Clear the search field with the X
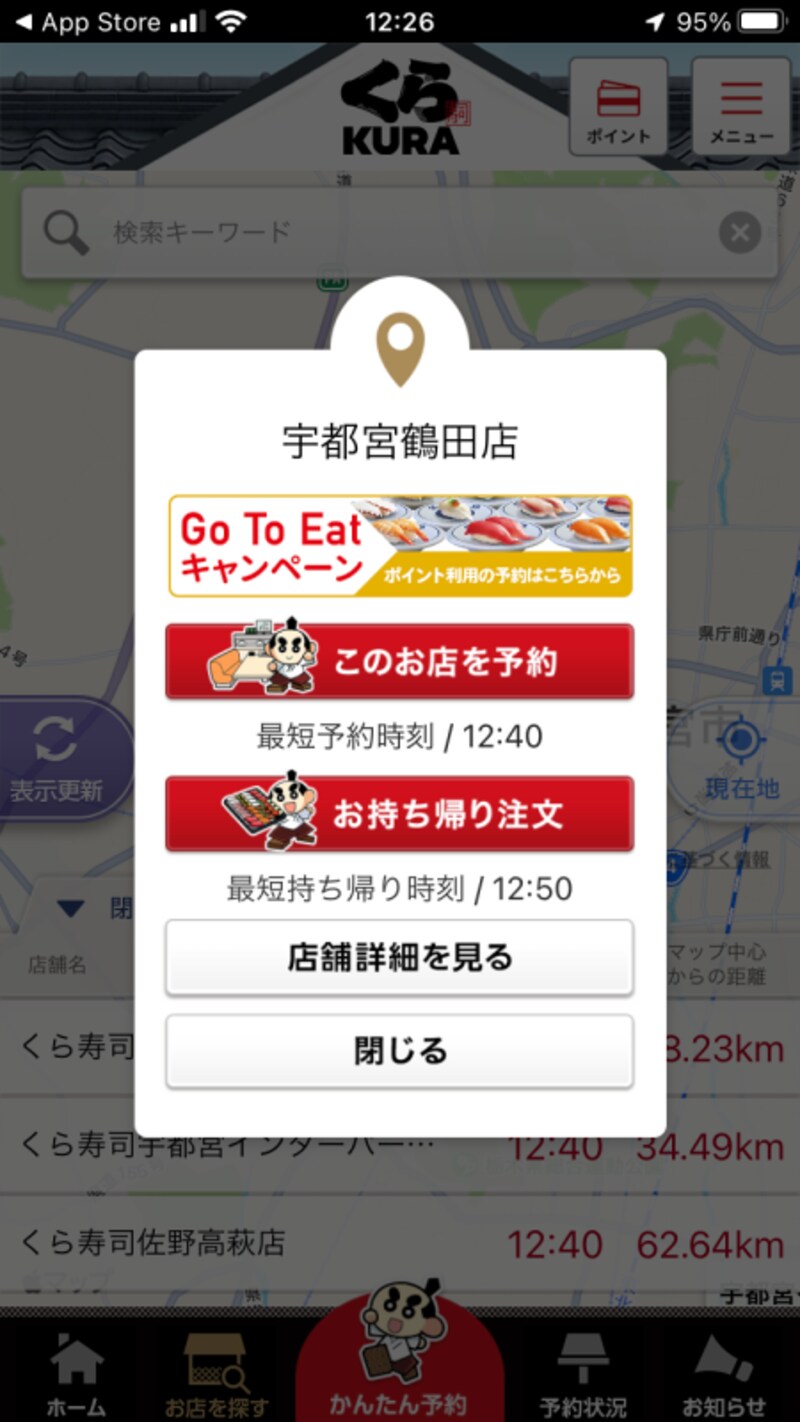The width and height of the screenshot is (800, 1422). click(740, 232)
